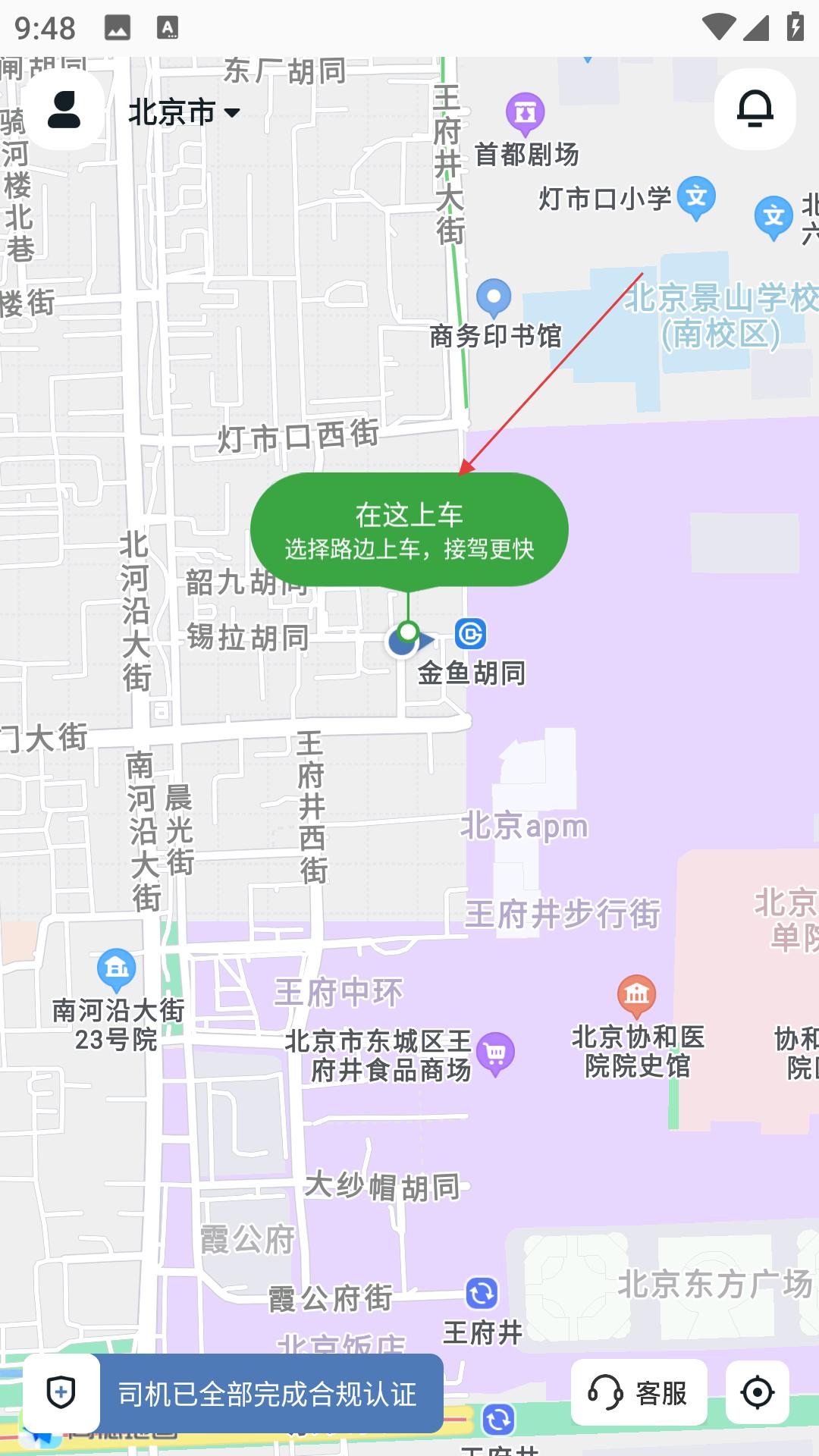This screenshot has width=819, height=1456.
Task: Contact 客服 customer service
Action: [x=639, y=1392]
